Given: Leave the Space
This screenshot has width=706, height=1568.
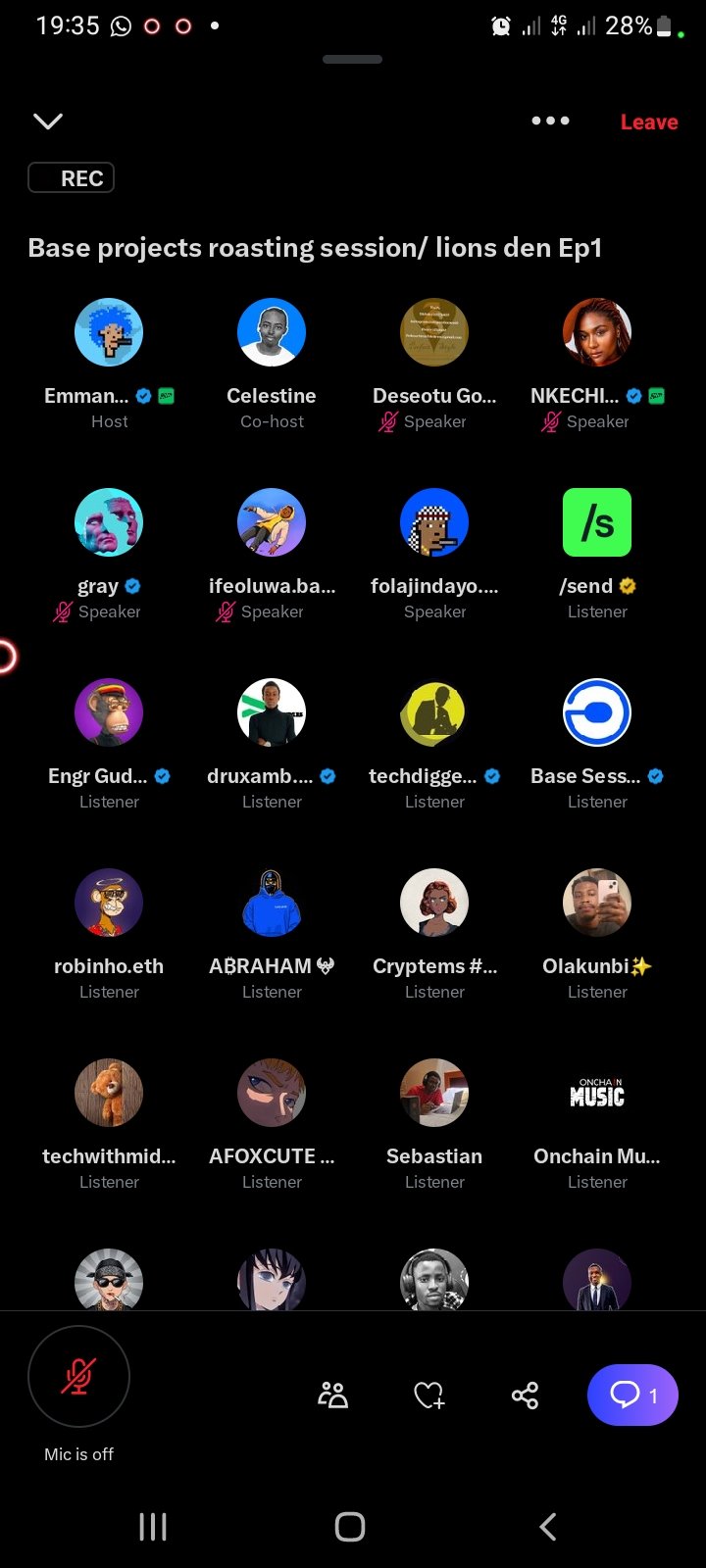Looking at the screenshot, I should [648, 122].
